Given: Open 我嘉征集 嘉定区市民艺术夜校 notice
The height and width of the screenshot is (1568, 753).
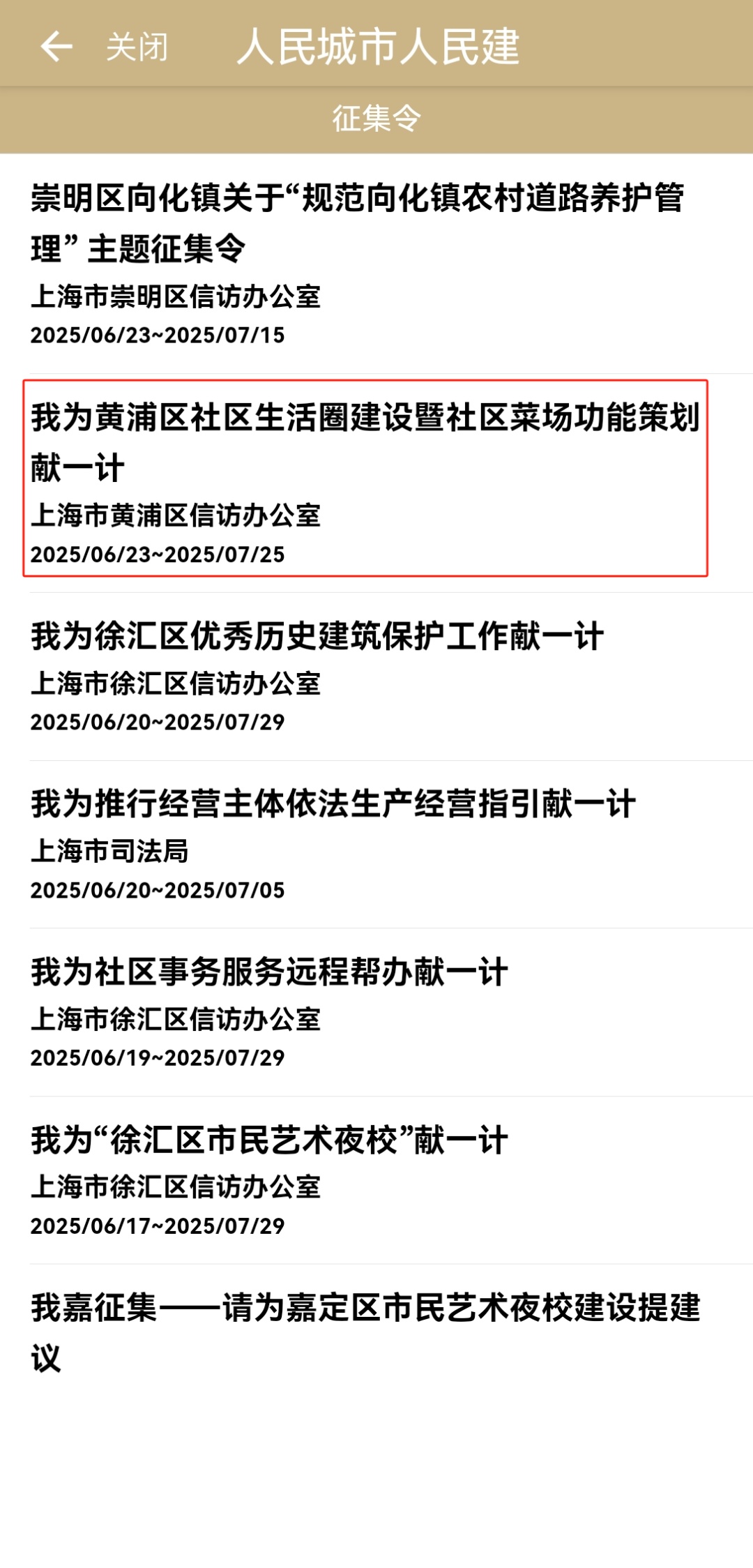Looking at the screenshot, I should (x=365, y=1331).
